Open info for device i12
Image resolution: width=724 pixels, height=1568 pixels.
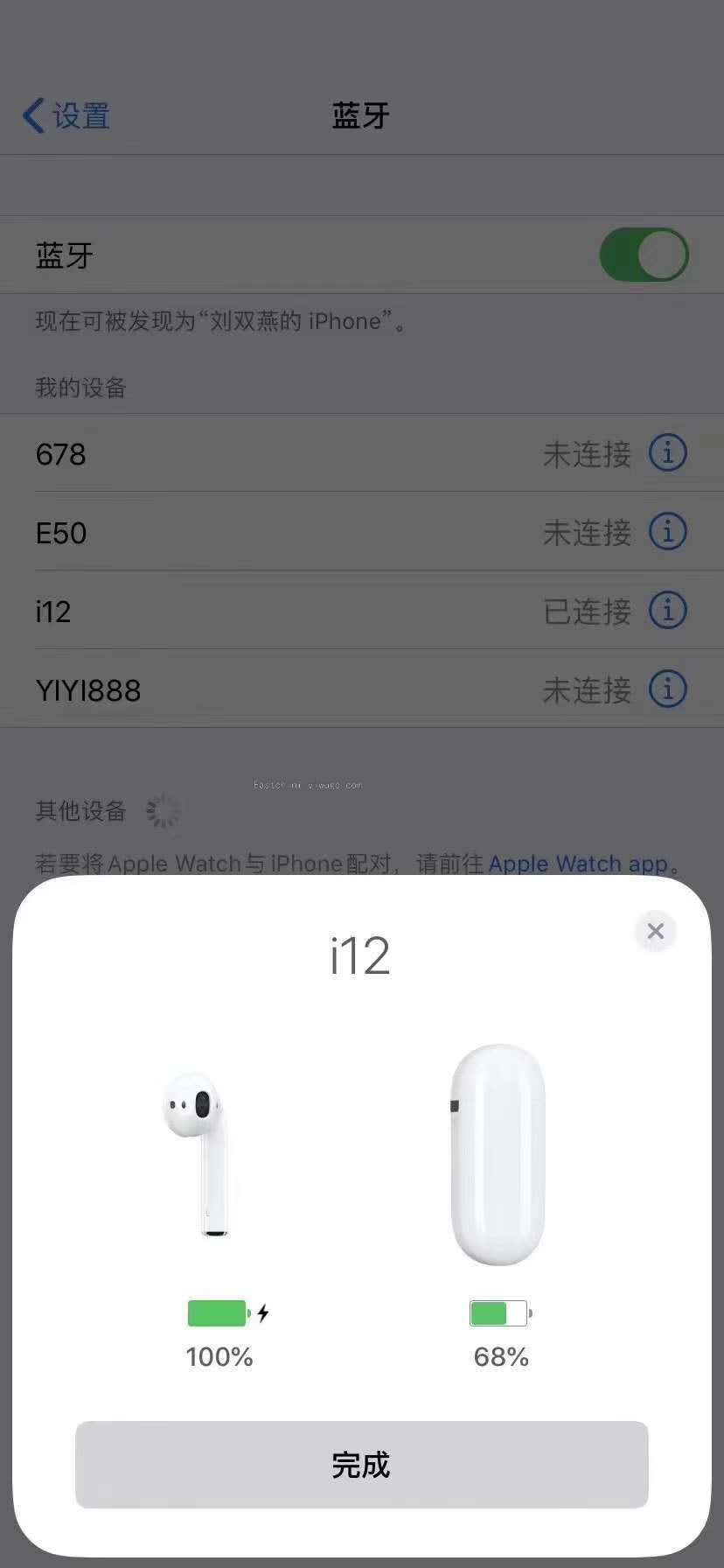click(667, 611)
